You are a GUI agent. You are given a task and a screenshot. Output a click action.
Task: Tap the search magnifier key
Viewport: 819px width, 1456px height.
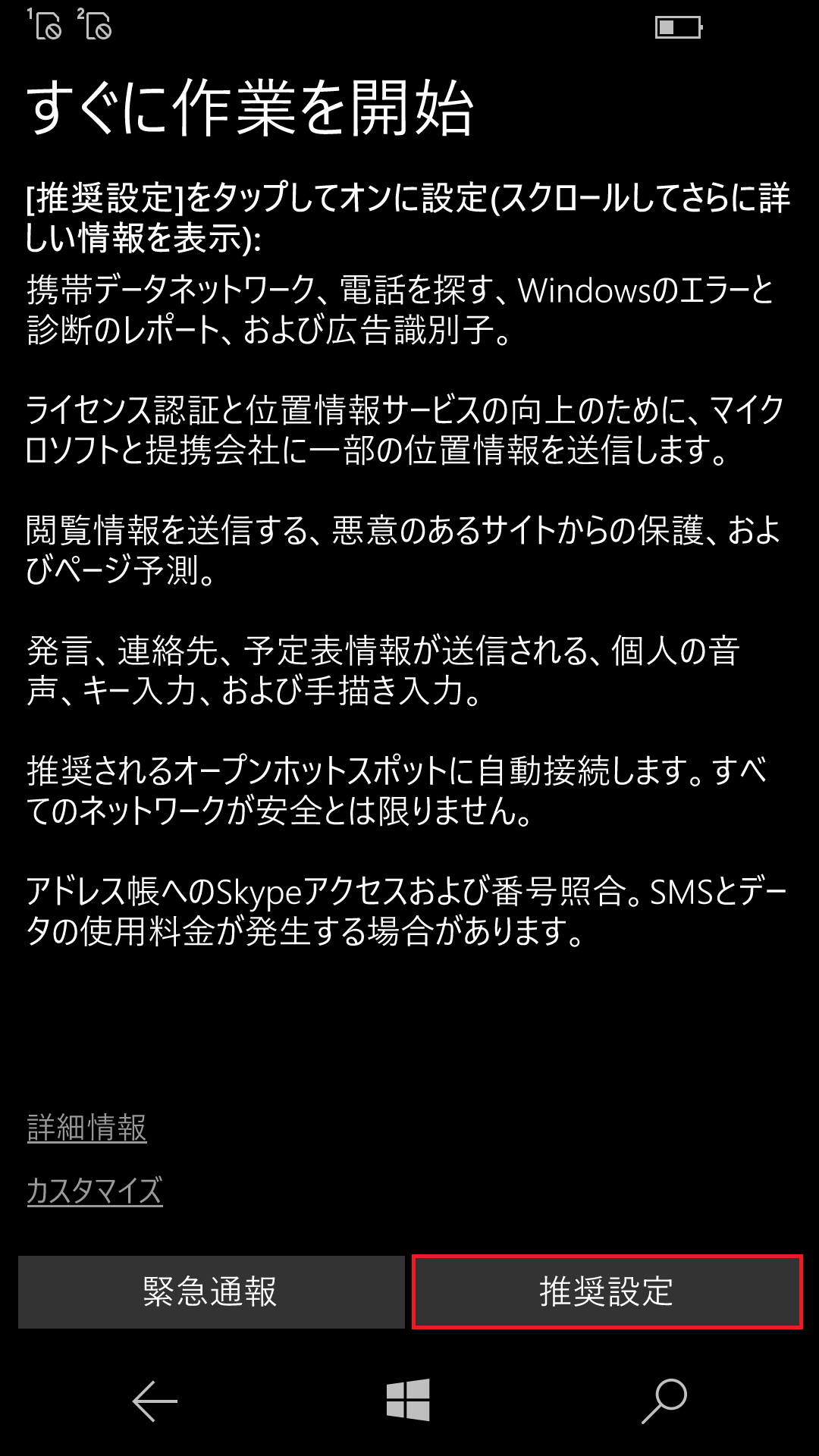click(664, 1400)
